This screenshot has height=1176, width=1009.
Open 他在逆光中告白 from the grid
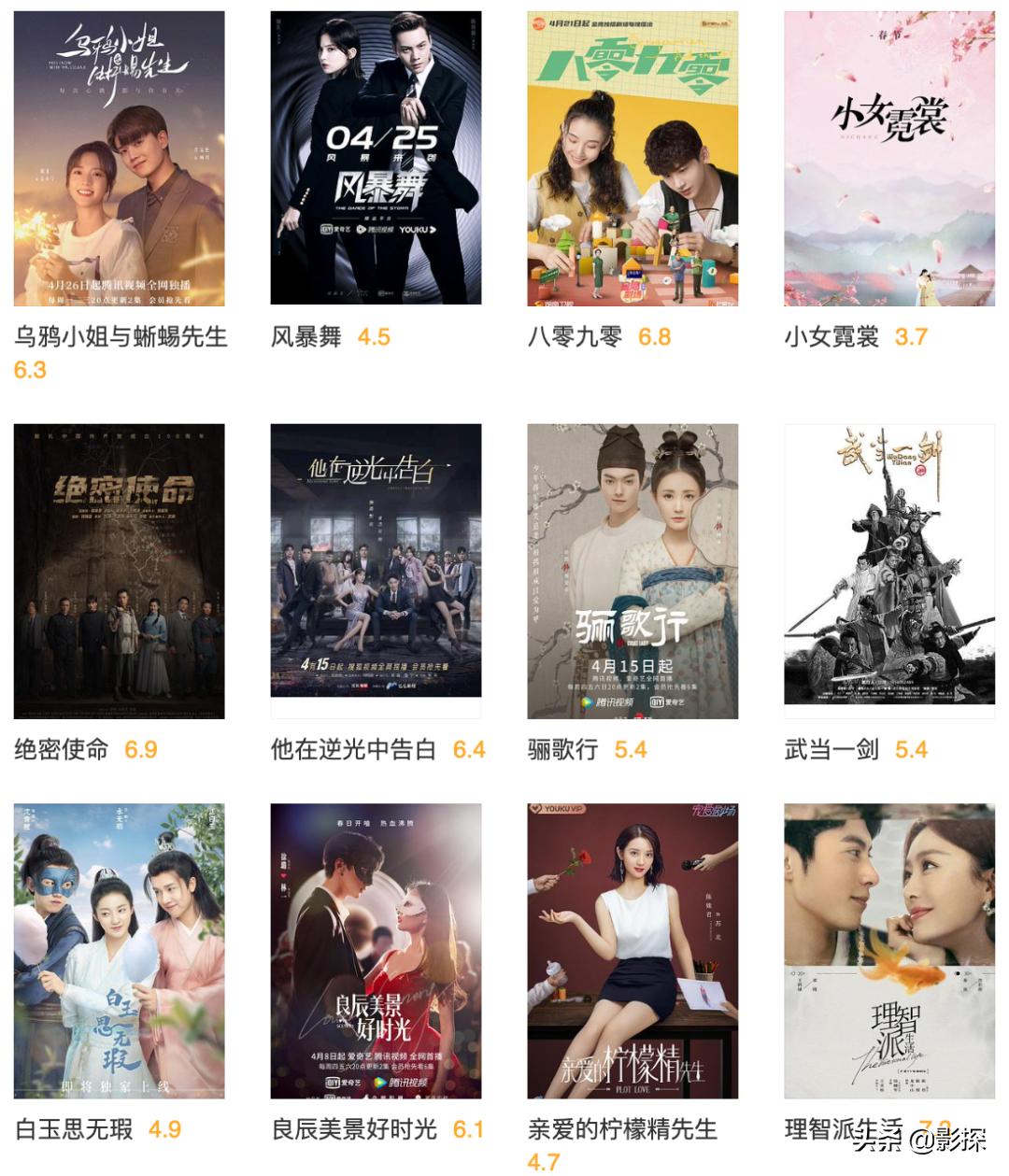tap(376, 560)
